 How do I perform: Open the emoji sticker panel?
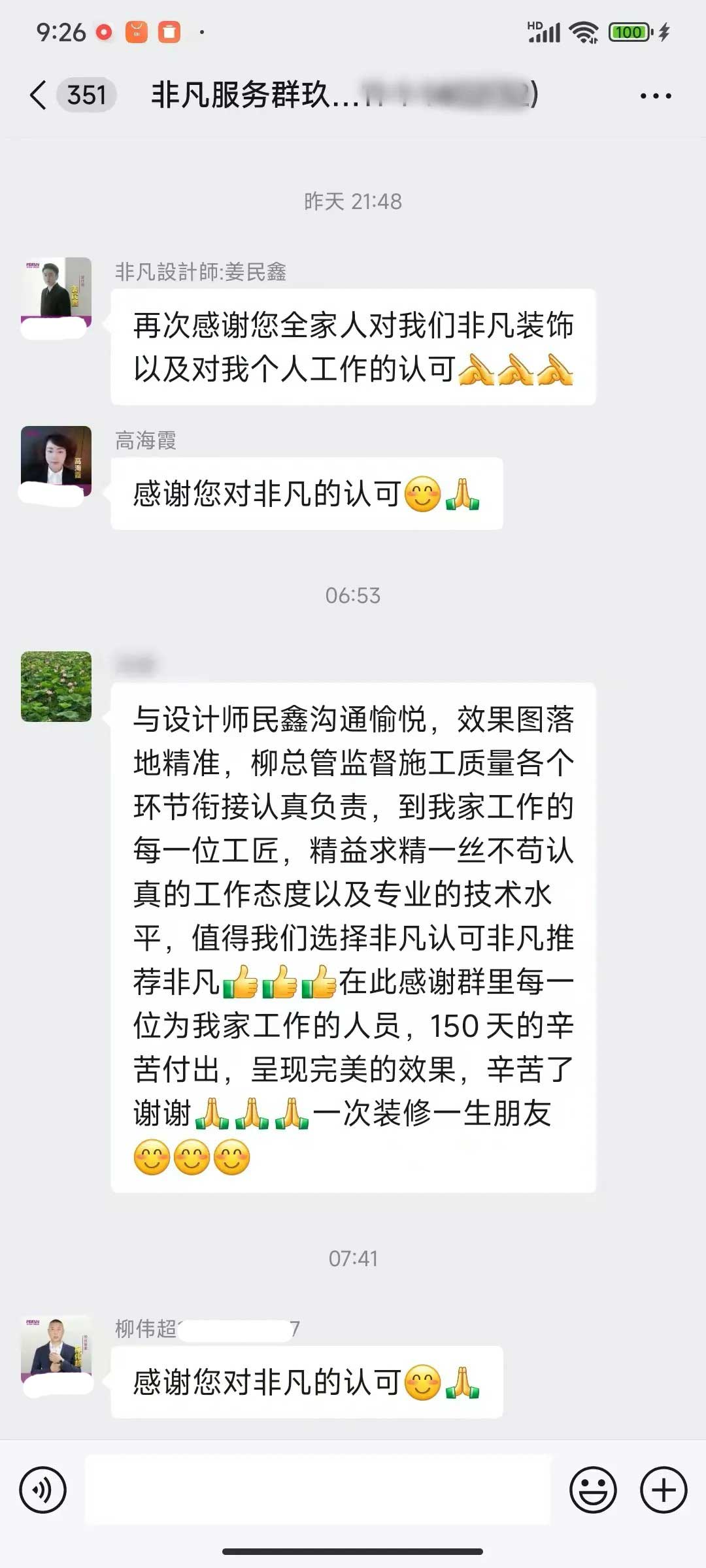pyautogui.click(x=593, y=1490)
